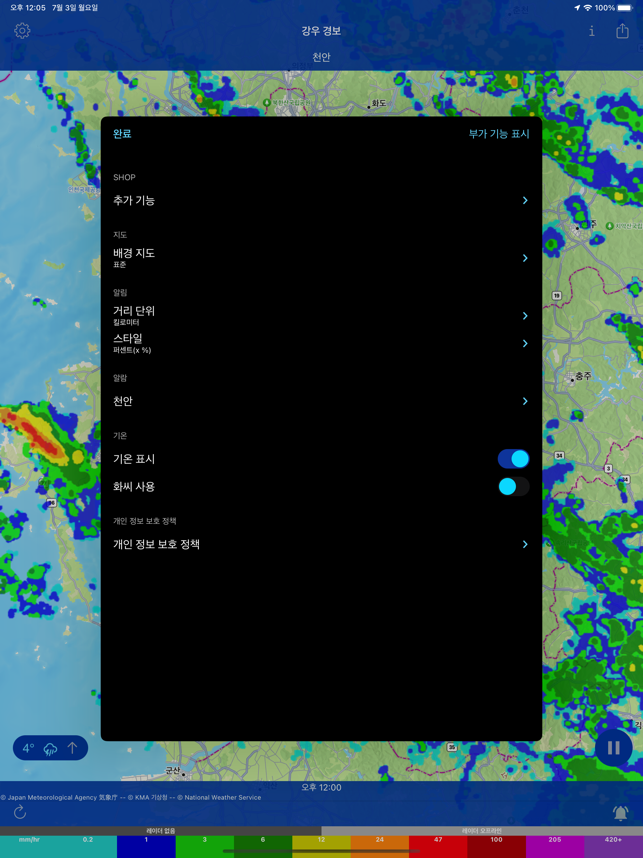Change 거리 단위 setting
Viewport: 643px width, 858px height.
point(321,315)
